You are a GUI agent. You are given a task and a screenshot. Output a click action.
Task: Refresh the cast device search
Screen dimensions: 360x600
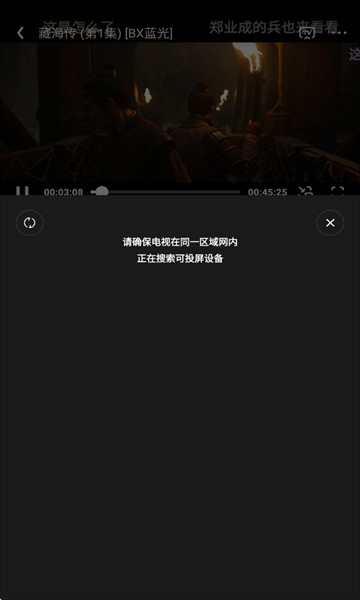coord(29,223)
